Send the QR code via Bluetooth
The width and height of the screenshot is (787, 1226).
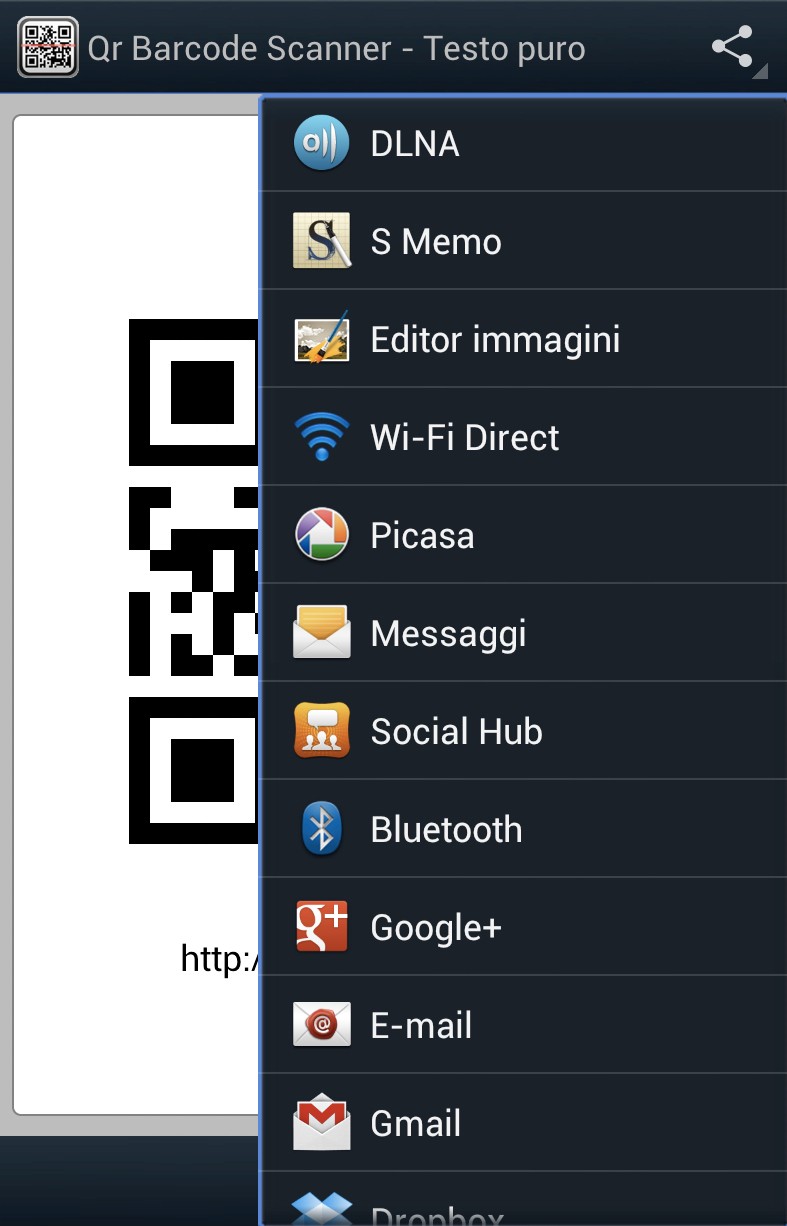[x=522, y=830]
